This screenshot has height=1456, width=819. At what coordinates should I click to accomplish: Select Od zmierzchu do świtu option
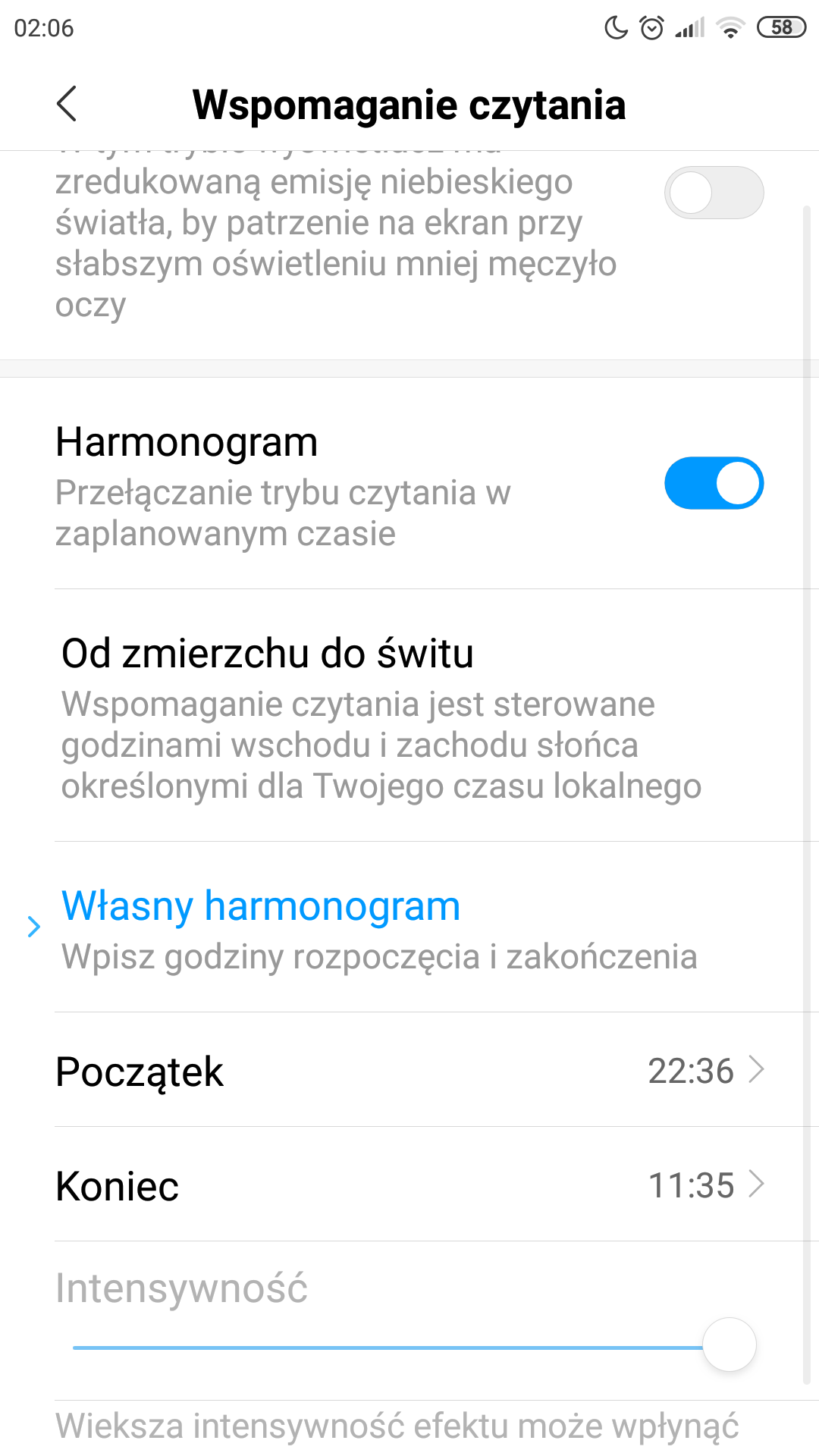[409, 716]
